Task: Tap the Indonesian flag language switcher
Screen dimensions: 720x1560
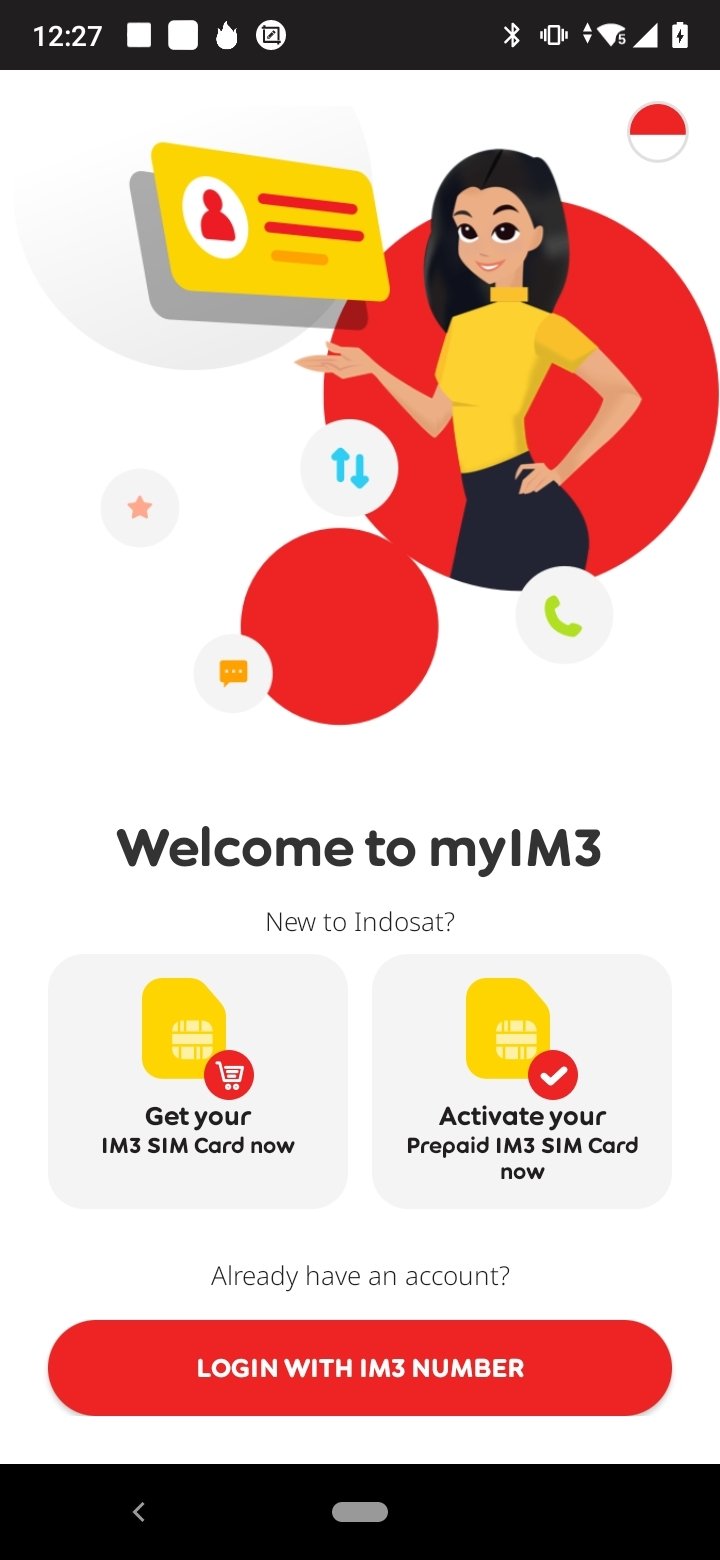Action: pyautogui.click(x=657, y=132)
